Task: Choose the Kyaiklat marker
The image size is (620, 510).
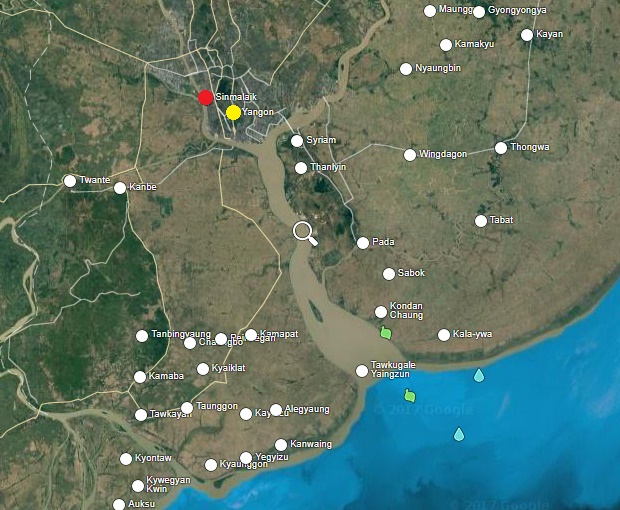Action: click(203, 369)
